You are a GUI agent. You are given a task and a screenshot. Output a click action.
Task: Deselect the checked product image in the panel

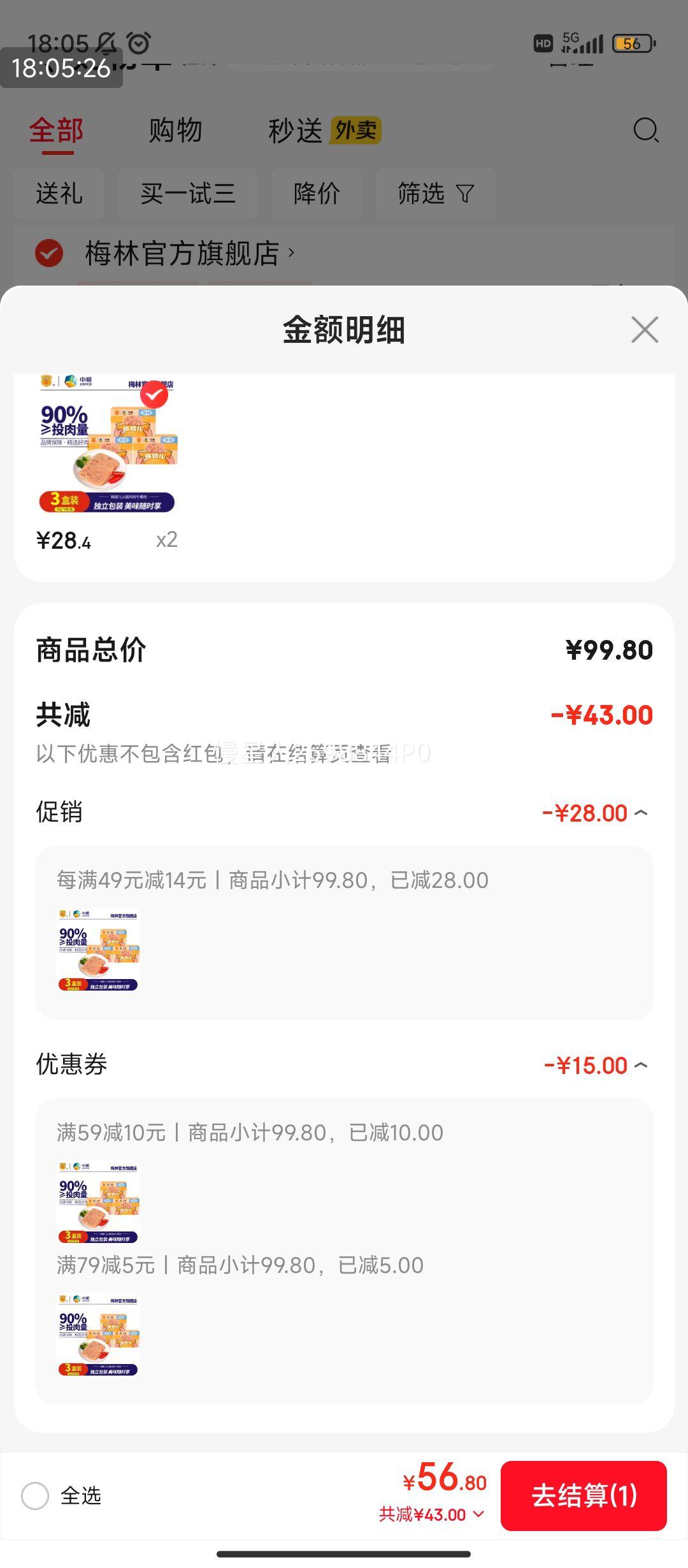click(x=154, y=396)
